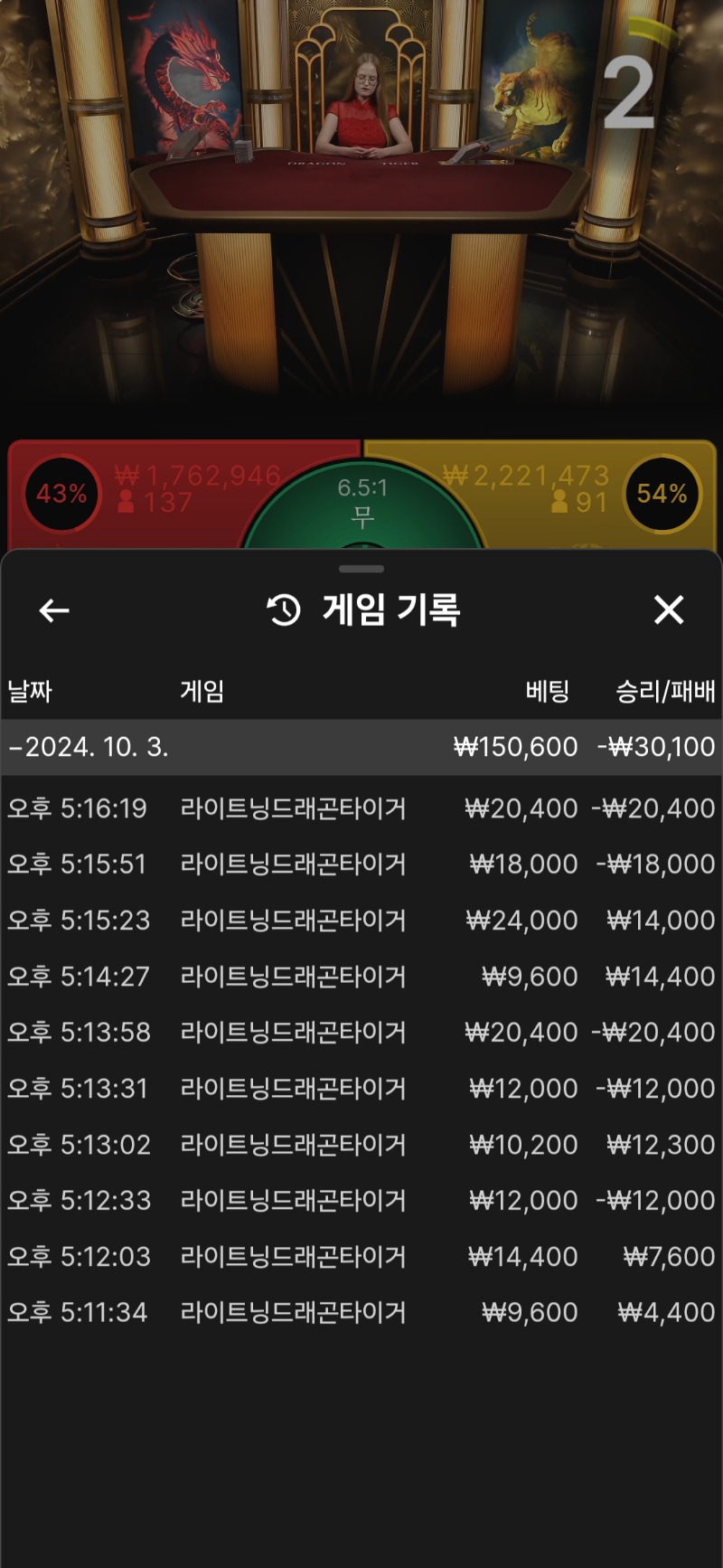Screen dimensions: 723x1568
Task: Open the 오후 5:16:19 game record
Action: [x=361, y=808]
